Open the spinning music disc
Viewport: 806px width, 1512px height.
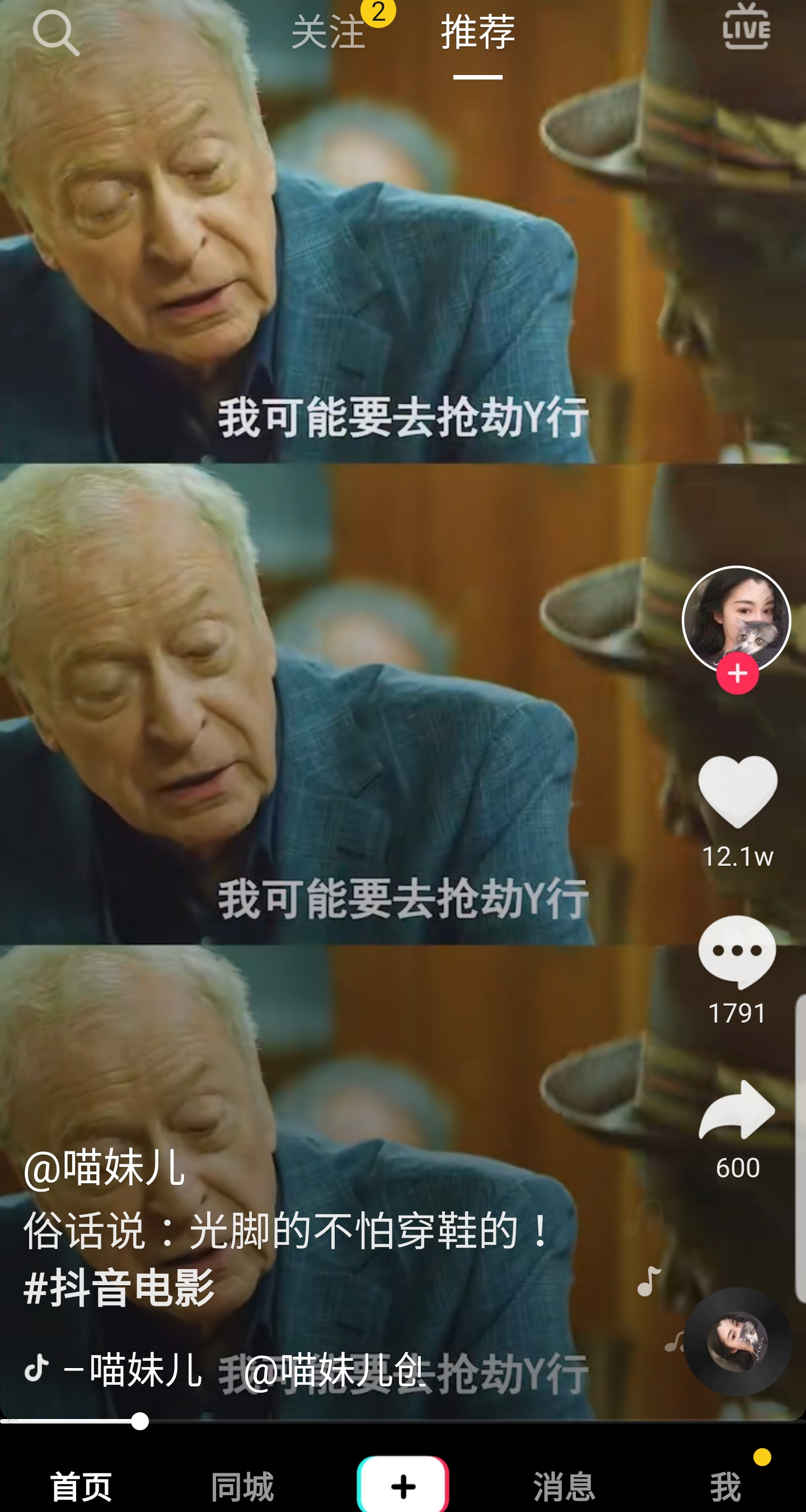[x=737, y=1341]
